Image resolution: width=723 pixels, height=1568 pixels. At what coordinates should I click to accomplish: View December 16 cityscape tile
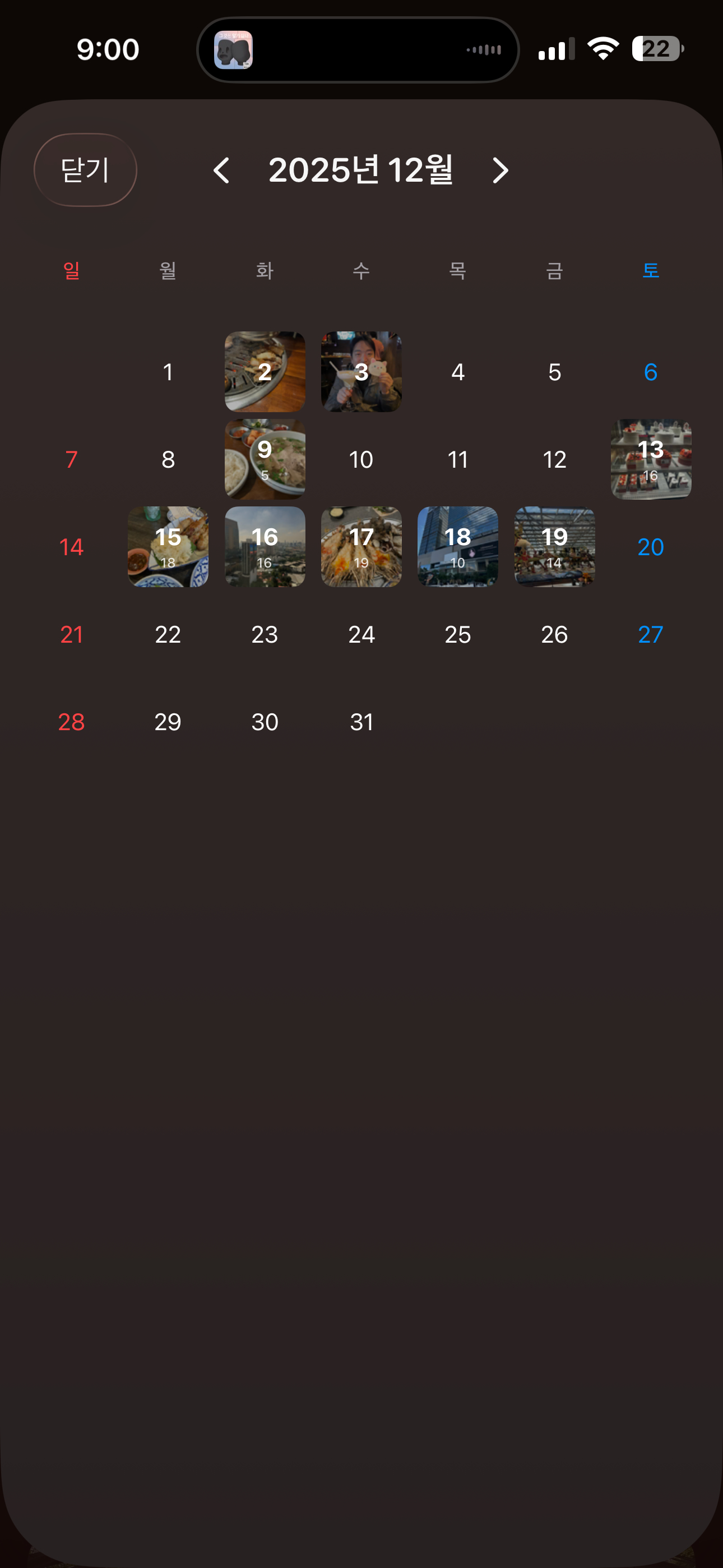point(265,547)
